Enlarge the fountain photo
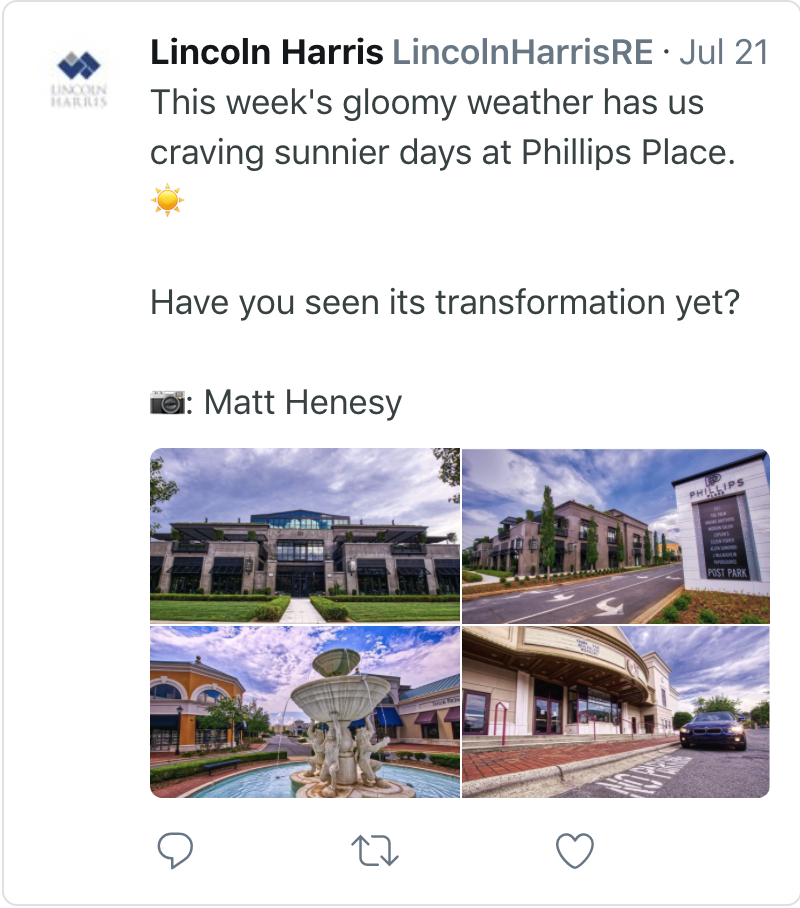 click(x=305, y=712)
